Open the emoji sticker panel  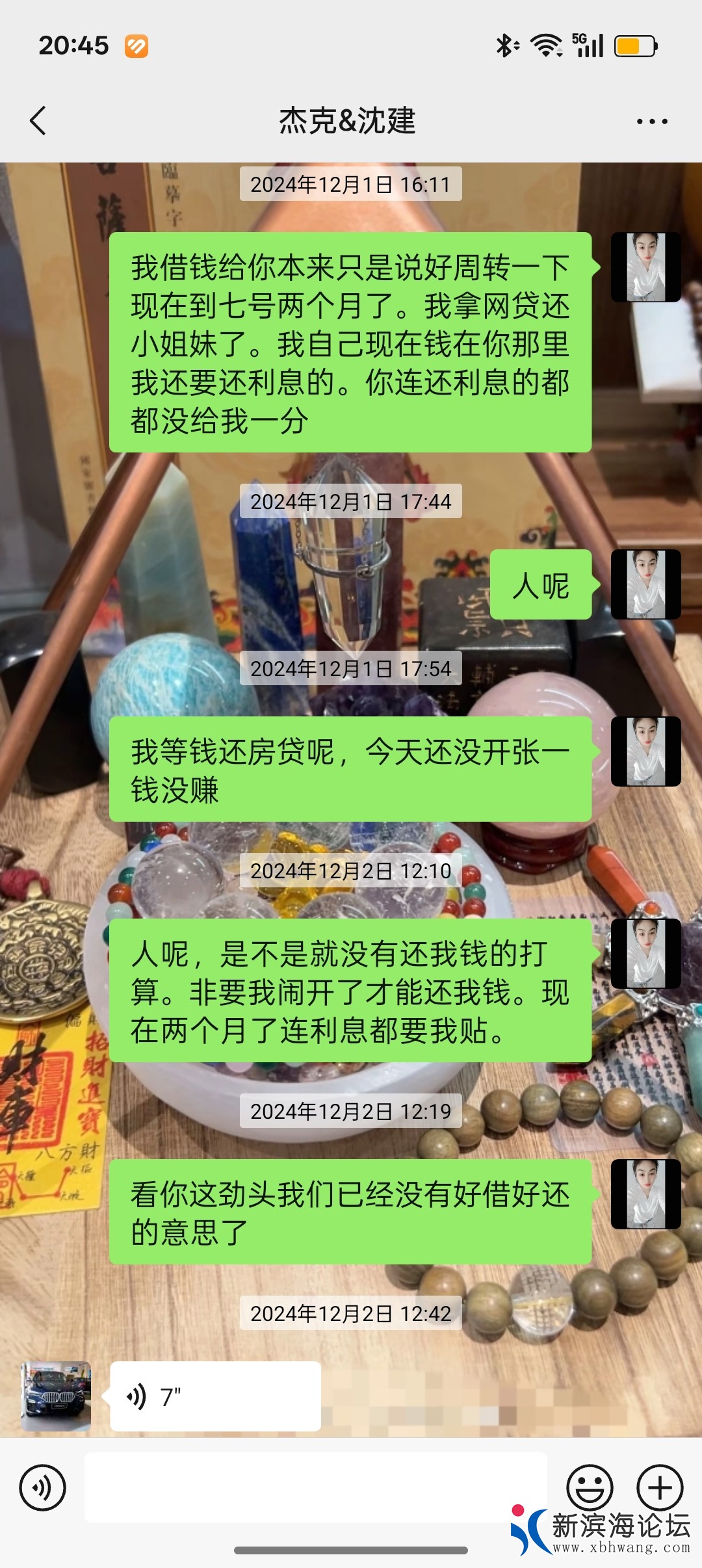590,1487
